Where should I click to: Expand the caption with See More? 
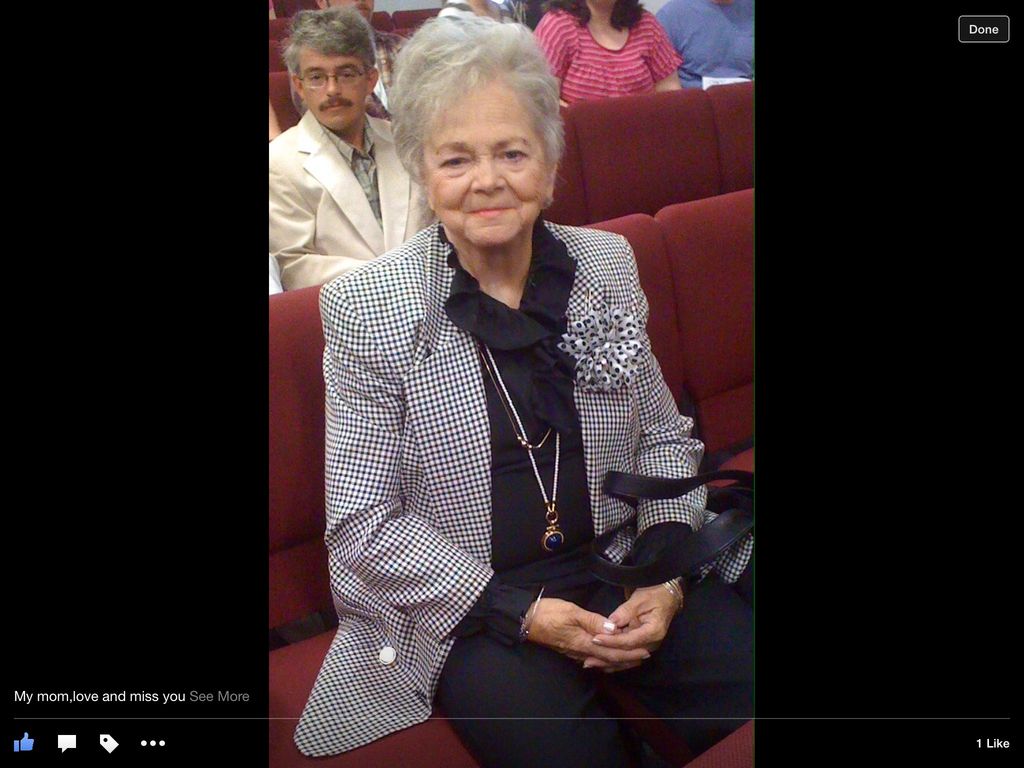click(x=219, y=696)
